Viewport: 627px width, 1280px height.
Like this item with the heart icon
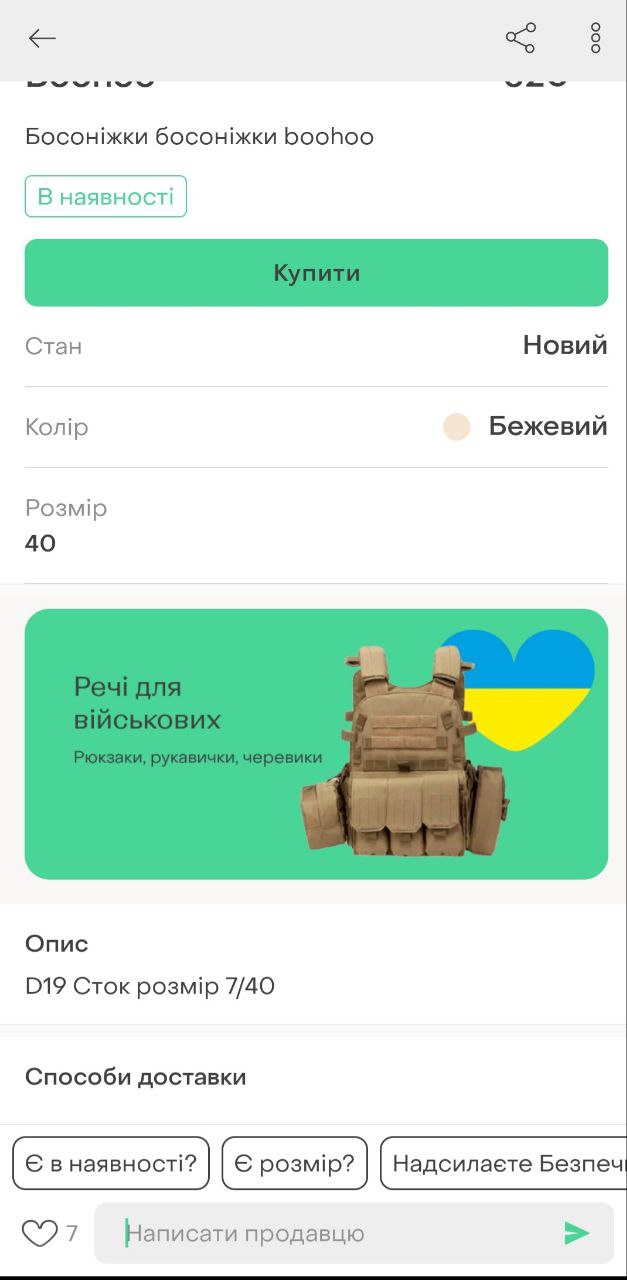coord(40,1233)
